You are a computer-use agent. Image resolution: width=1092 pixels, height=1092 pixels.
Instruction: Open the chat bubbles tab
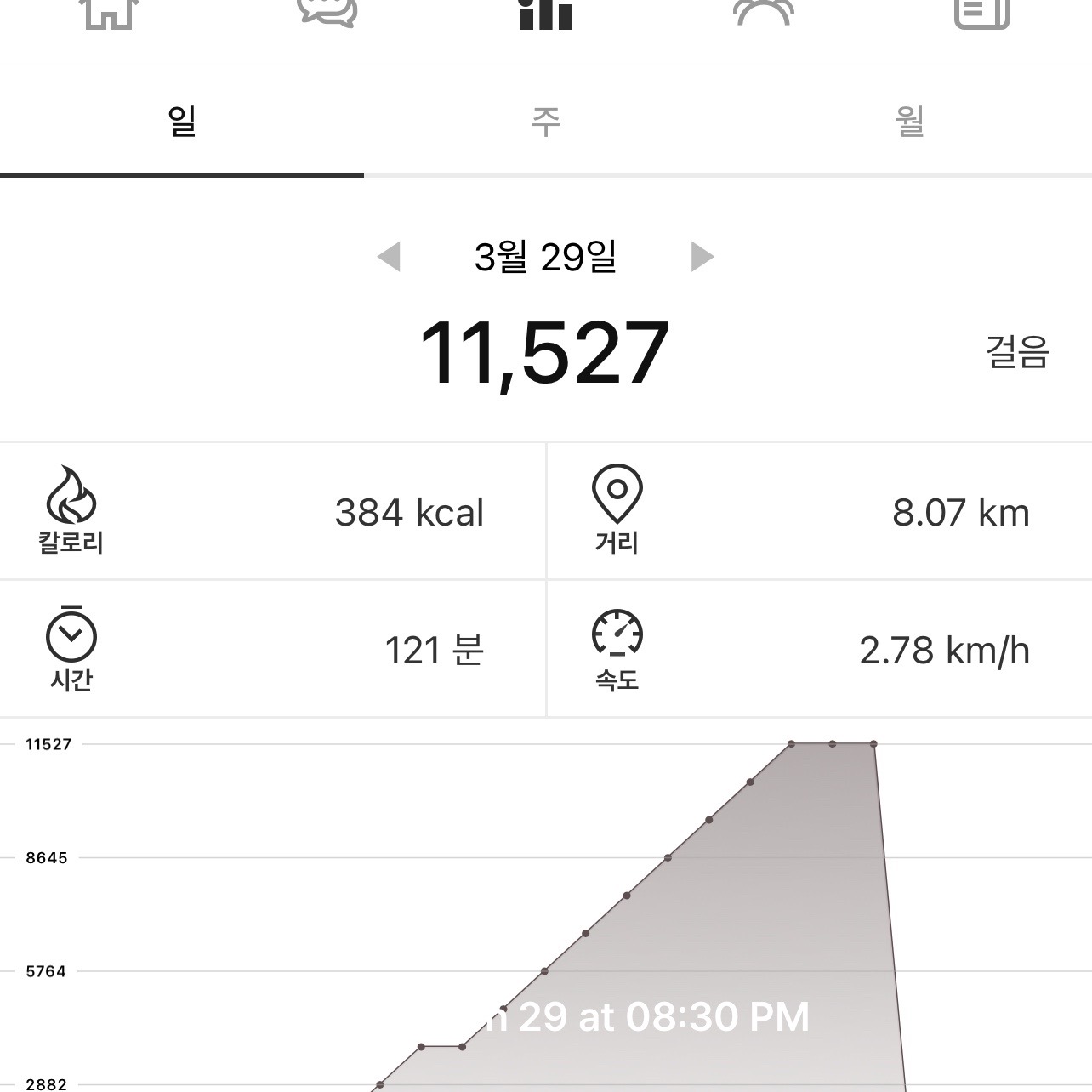tap(327, 13)
